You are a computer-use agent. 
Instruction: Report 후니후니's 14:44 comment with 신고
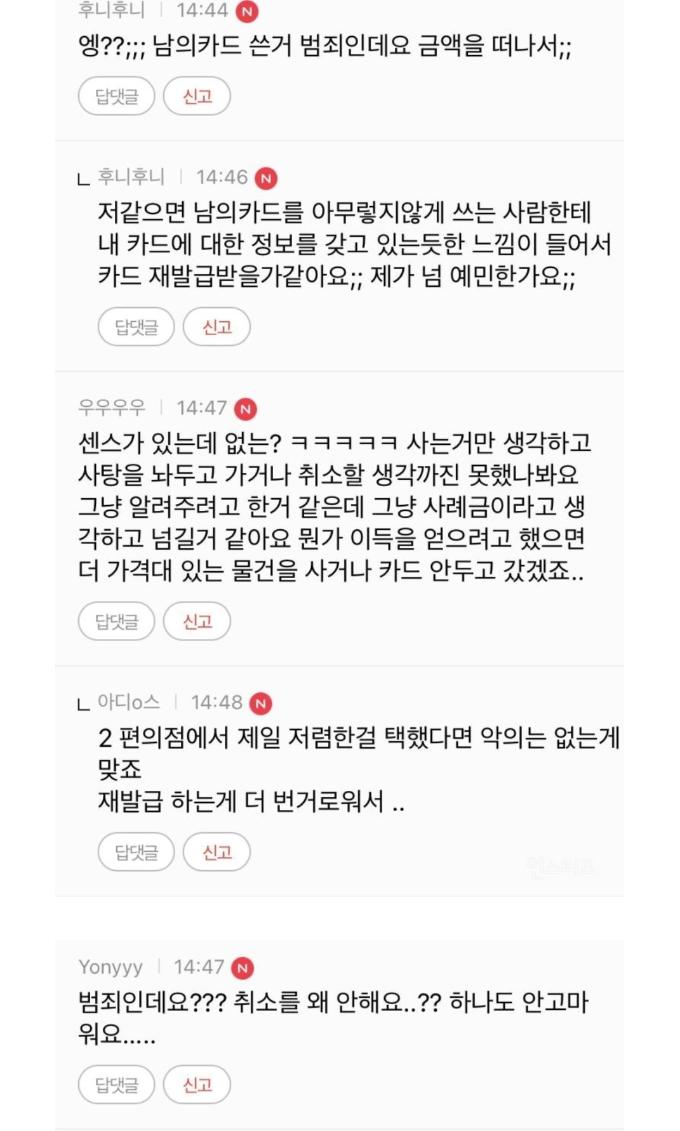coord(197,97)
